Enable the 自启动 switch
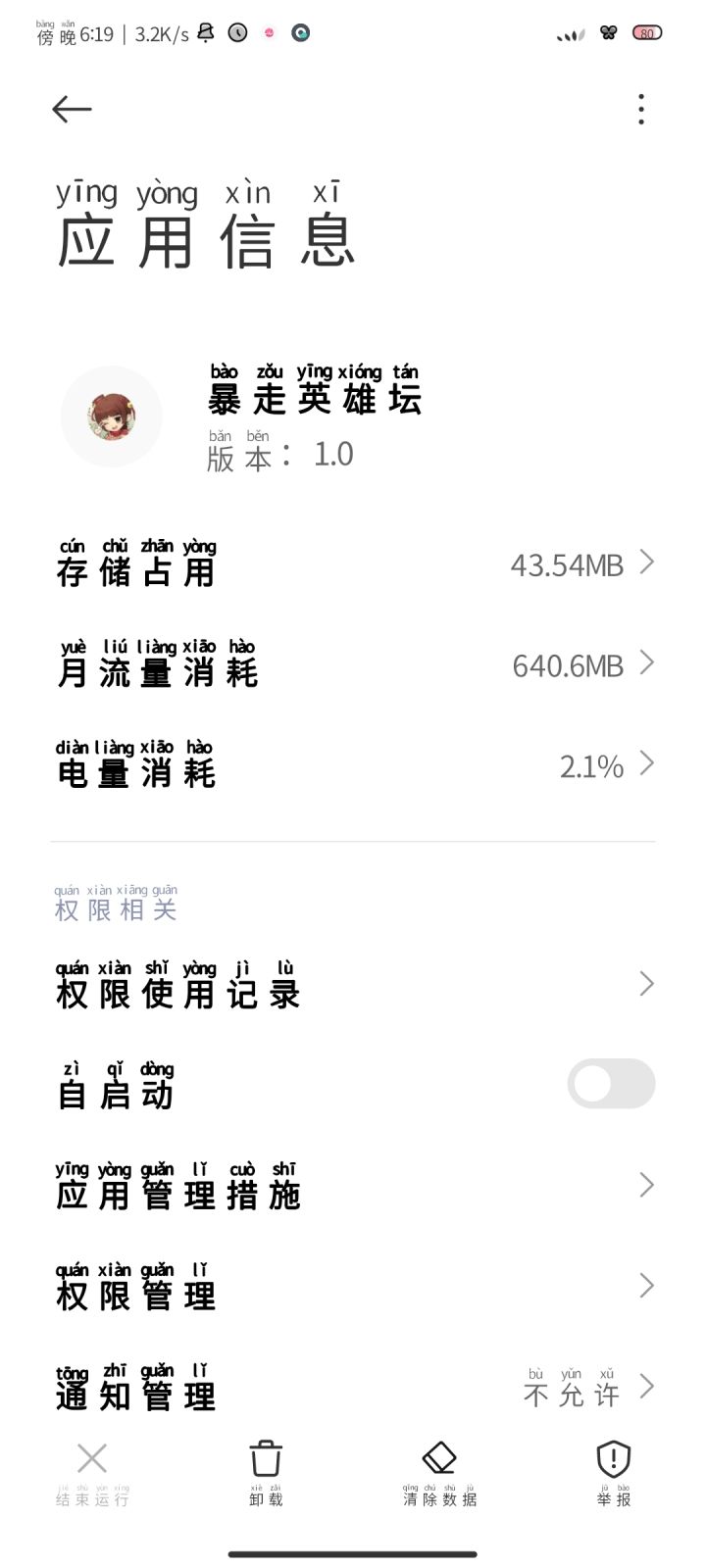706x1568 pixels. (611, 1084)
